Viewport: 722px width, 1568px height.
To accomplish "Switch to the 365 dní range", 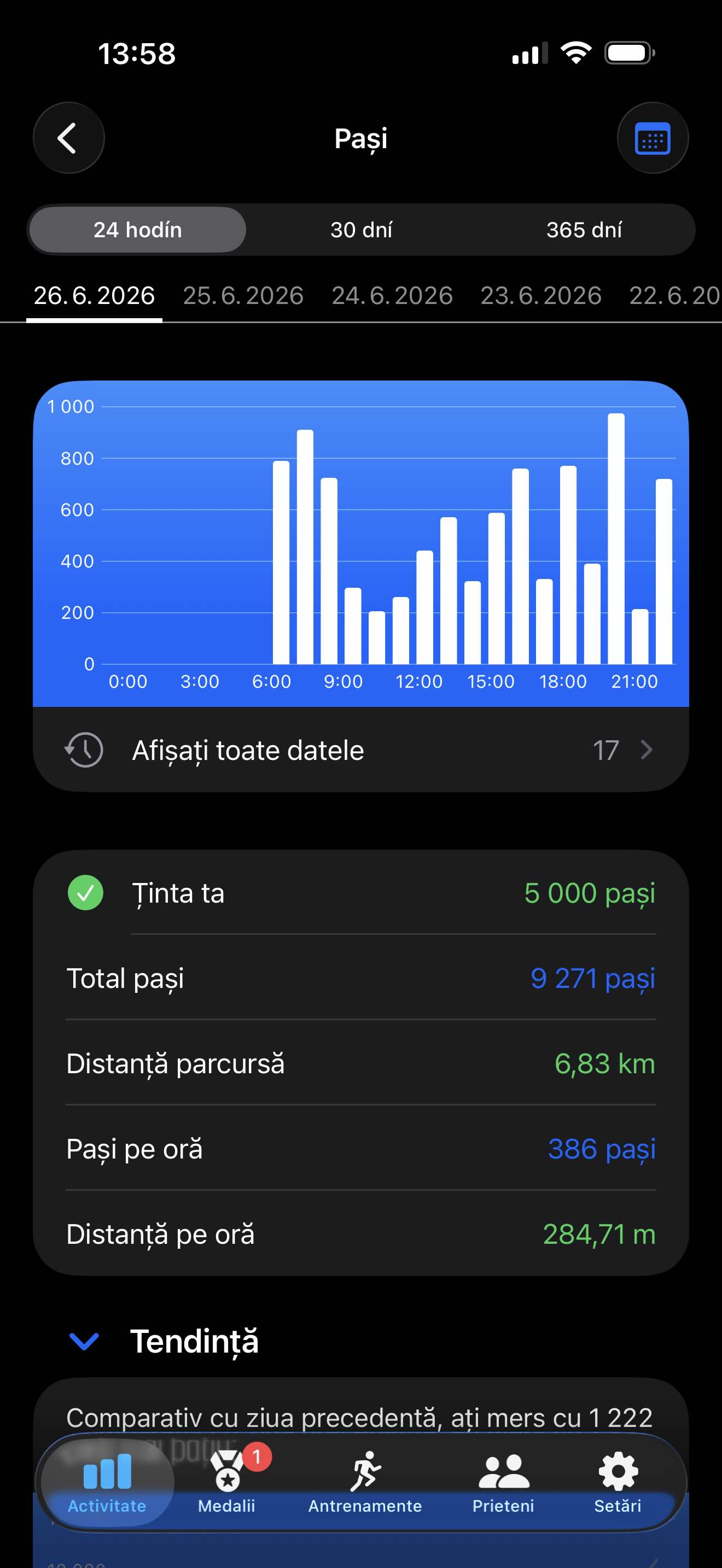I will (584, 230).
